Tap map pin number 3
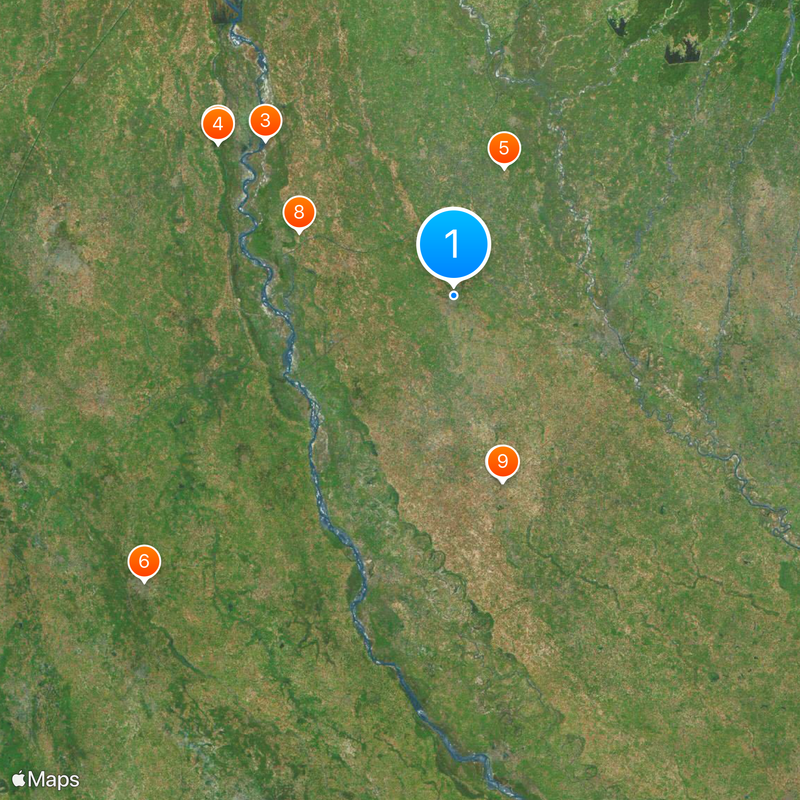The width and height of the screenshot is (800, 800). point(265,122)
